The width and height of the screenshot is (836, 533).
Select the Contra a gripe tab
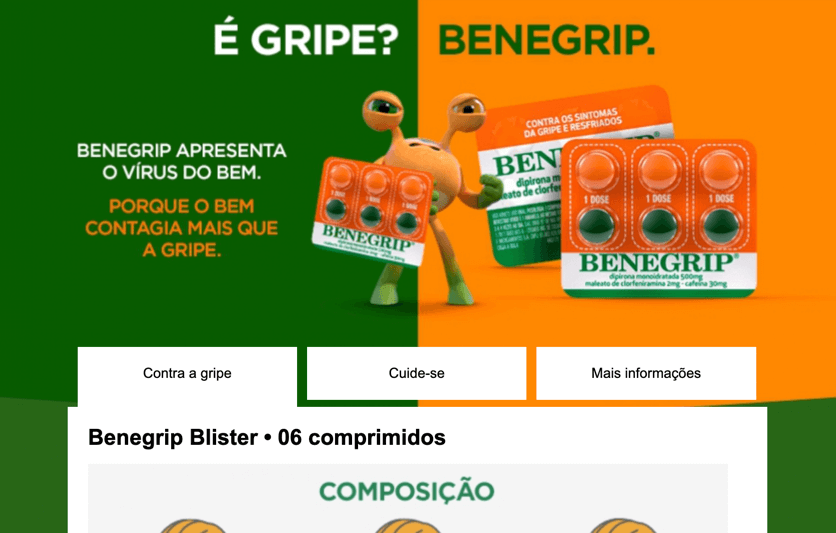click(187, 374)
